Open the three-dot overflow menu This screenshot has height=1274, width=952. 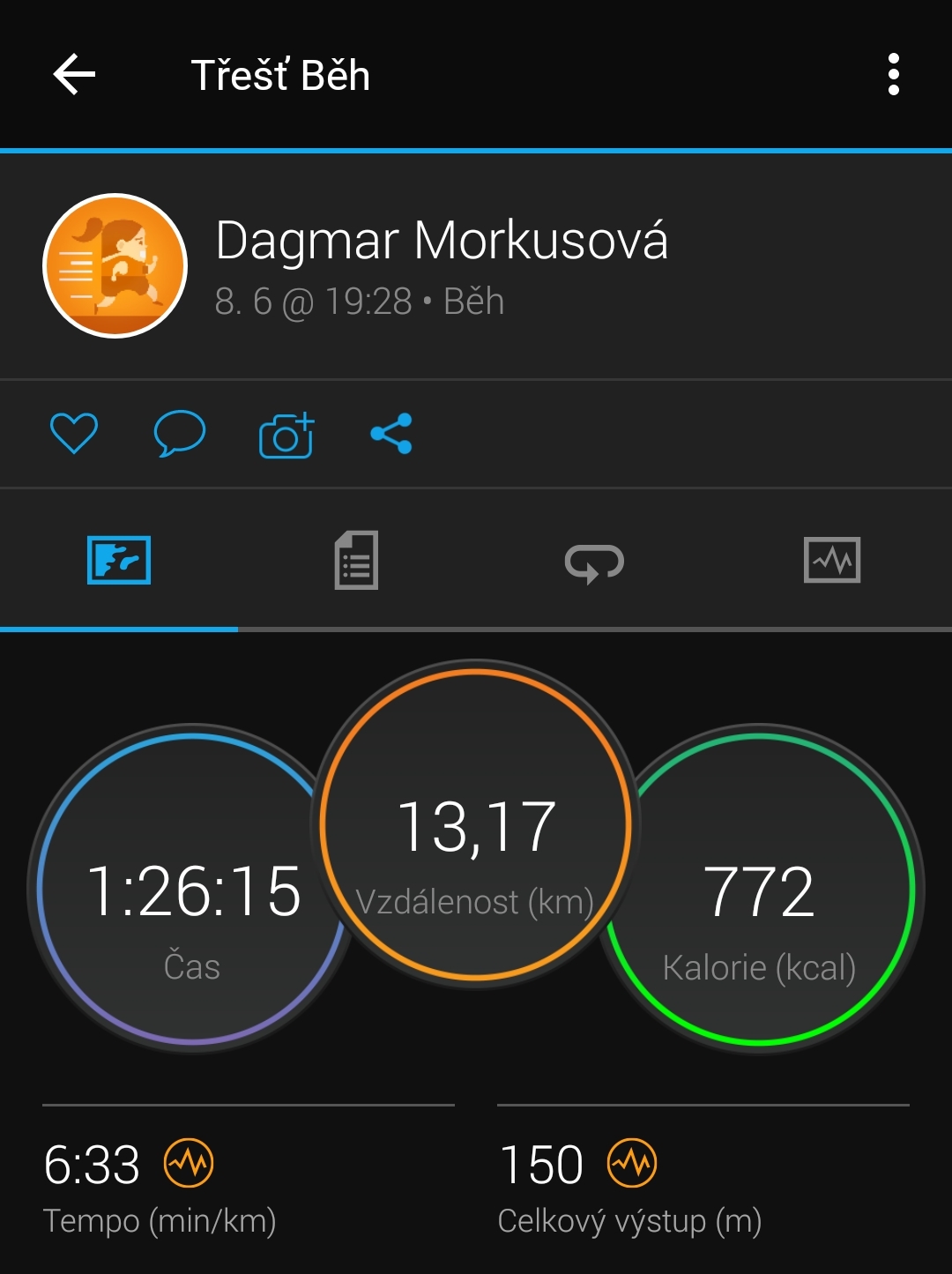click(893, 74)
